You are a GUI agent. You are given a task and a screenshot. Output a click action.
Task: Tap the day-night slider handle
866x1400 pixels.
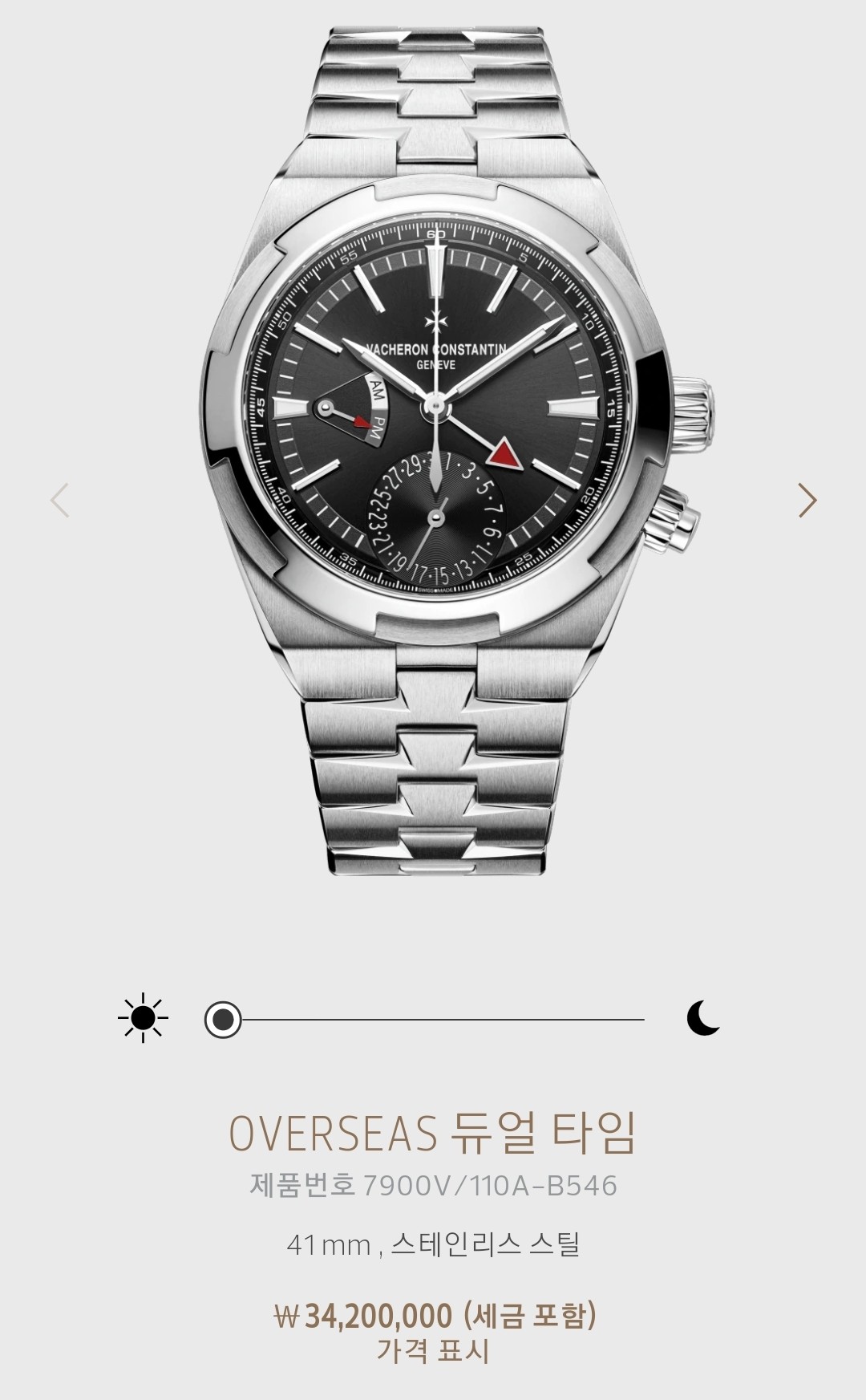tap(223, 1020)
